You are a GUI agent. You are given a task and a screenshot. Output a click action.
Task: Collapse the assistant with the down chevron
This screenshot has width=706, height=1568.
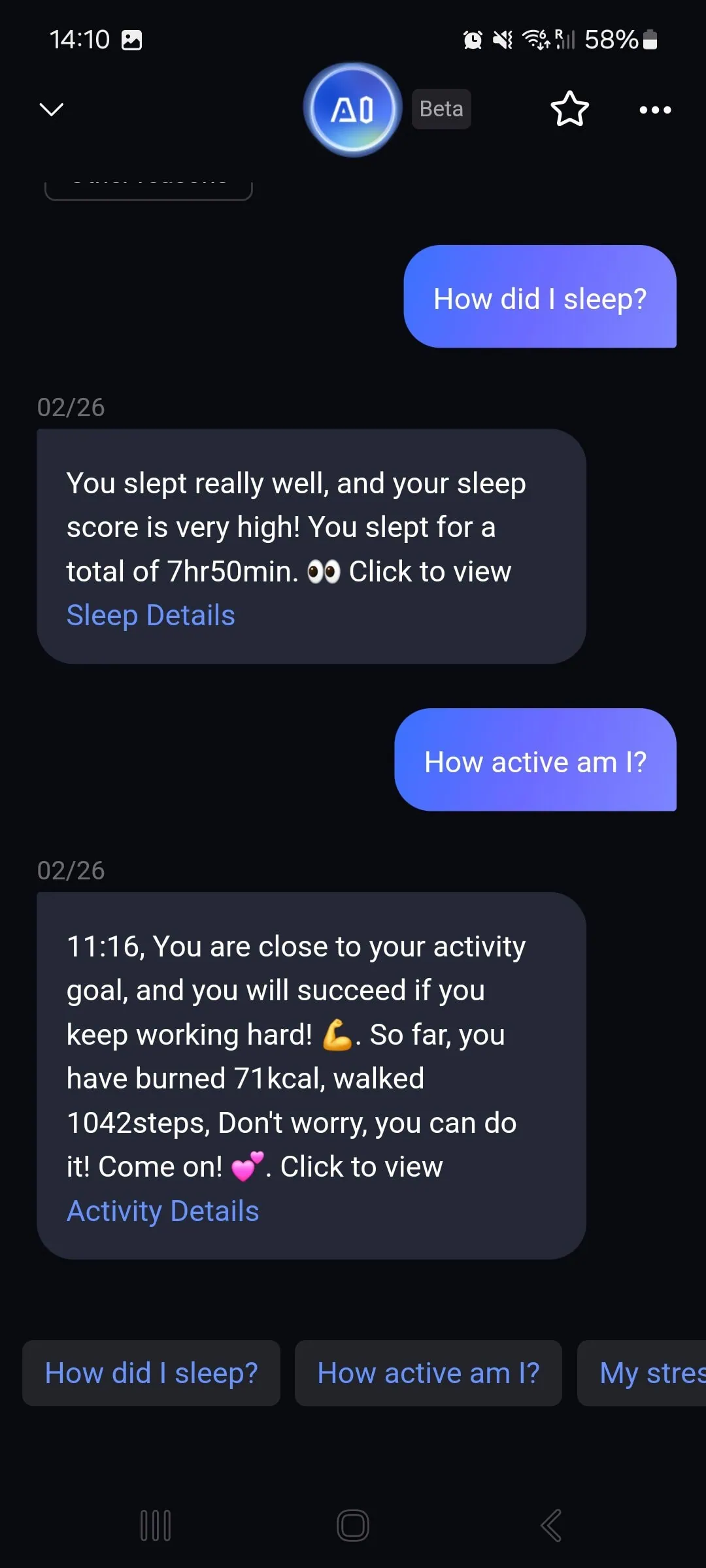pyautogui.click(x=52, y=109)
